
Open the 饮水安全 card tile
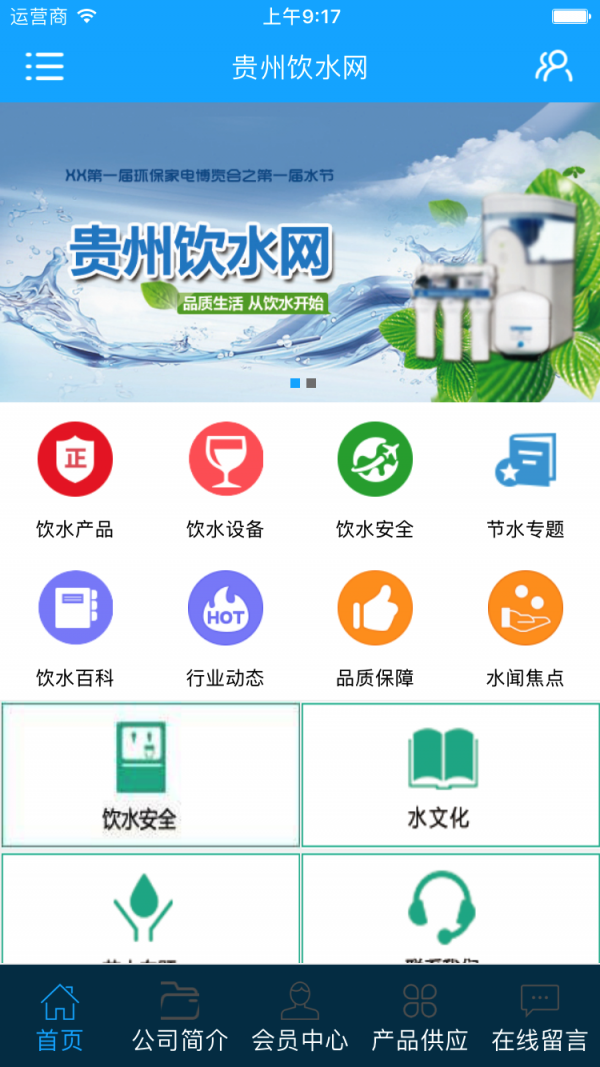151,775
